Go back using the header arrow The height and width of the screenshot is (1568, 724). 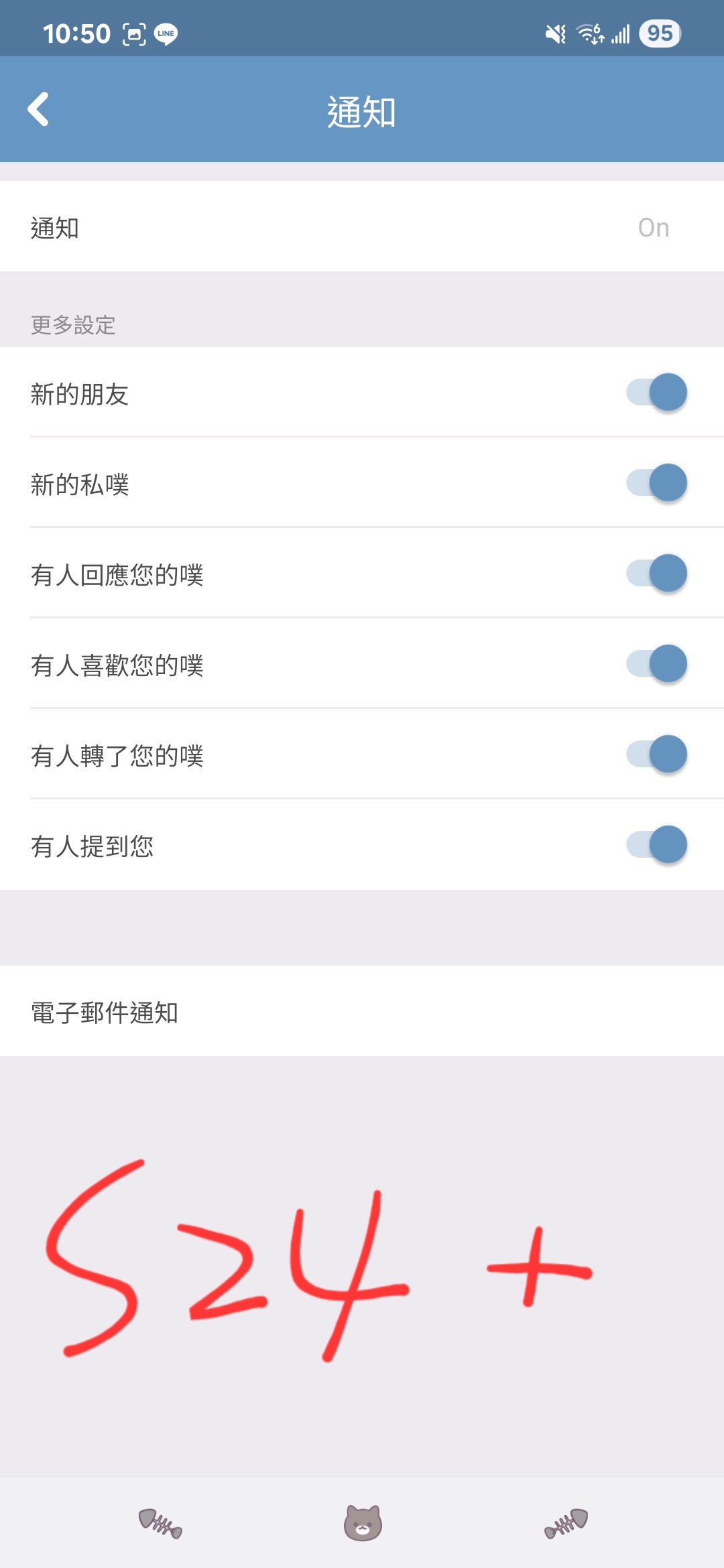pos(38,109)
